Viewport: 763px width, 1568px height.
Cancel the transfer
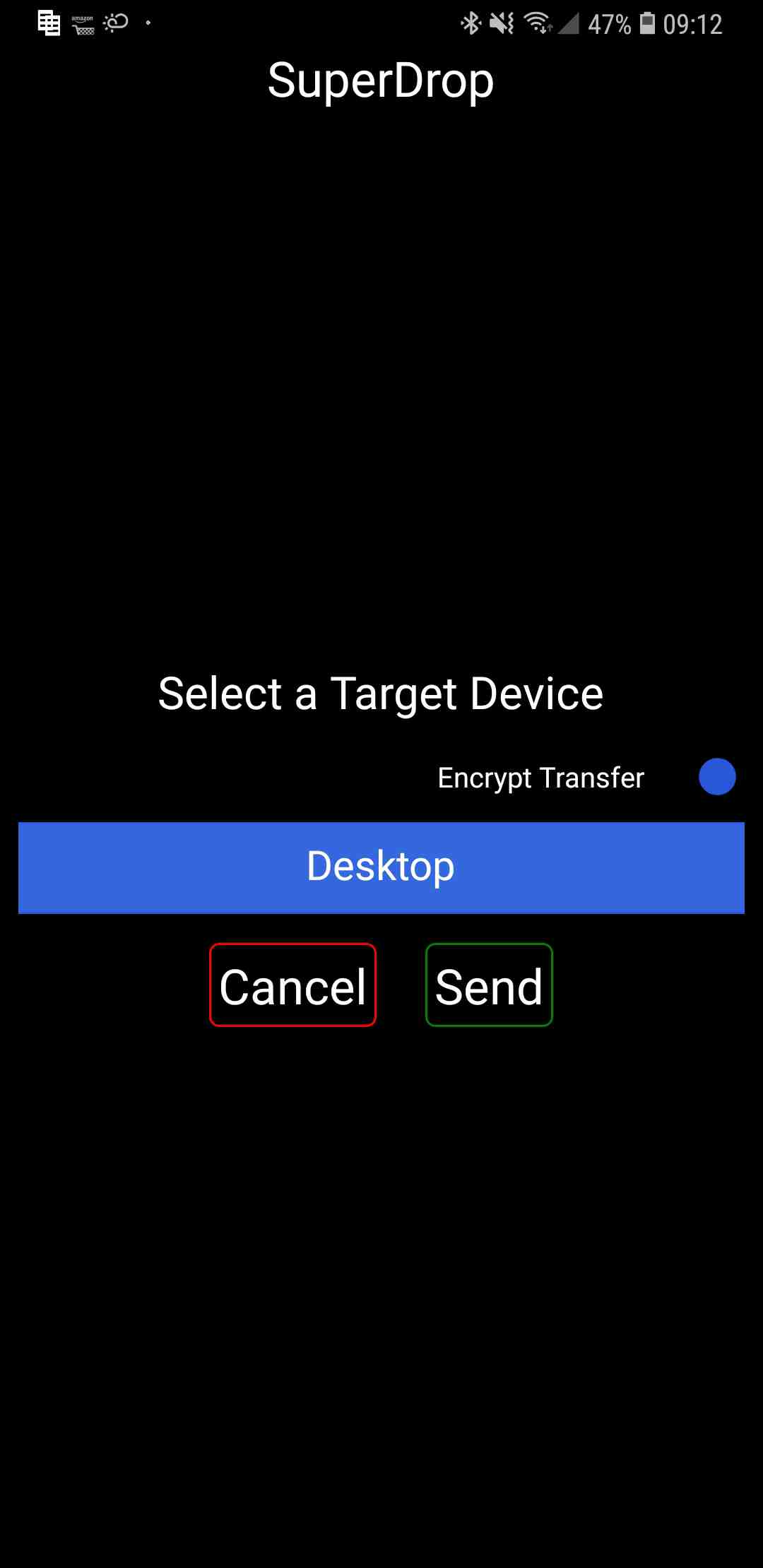[x=292, y=985]
